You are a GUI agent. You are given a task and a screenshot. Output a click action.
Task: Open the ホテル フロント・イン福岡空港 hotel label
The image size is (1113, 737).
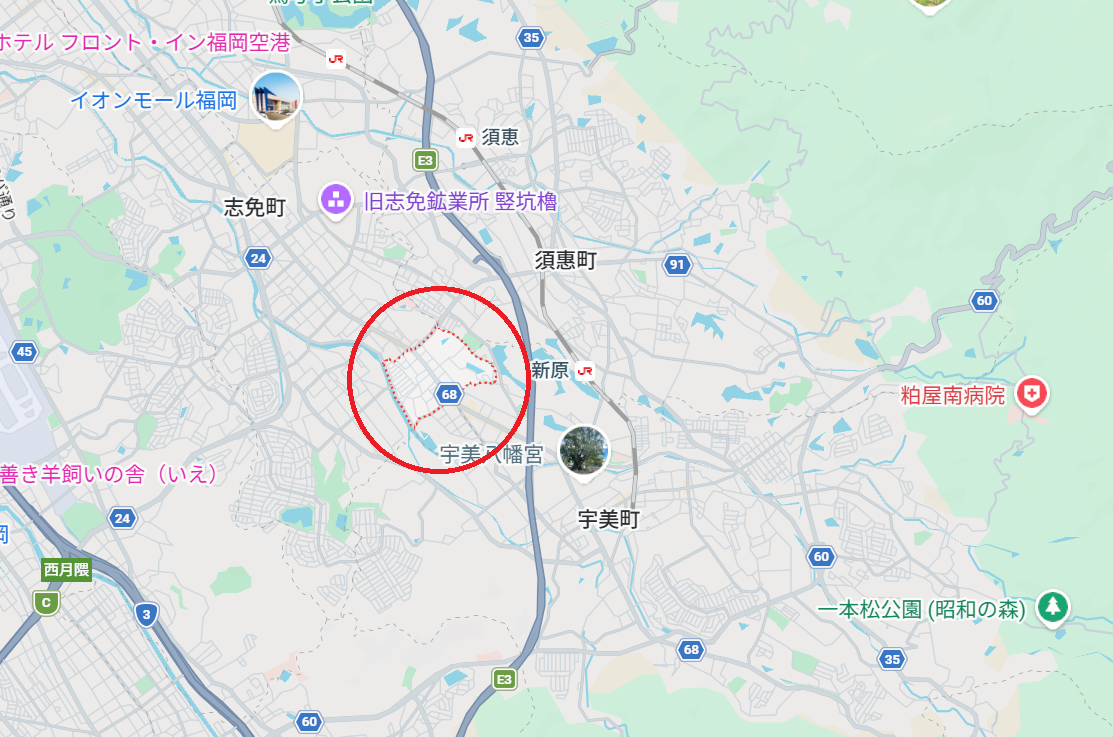point(143,42)
